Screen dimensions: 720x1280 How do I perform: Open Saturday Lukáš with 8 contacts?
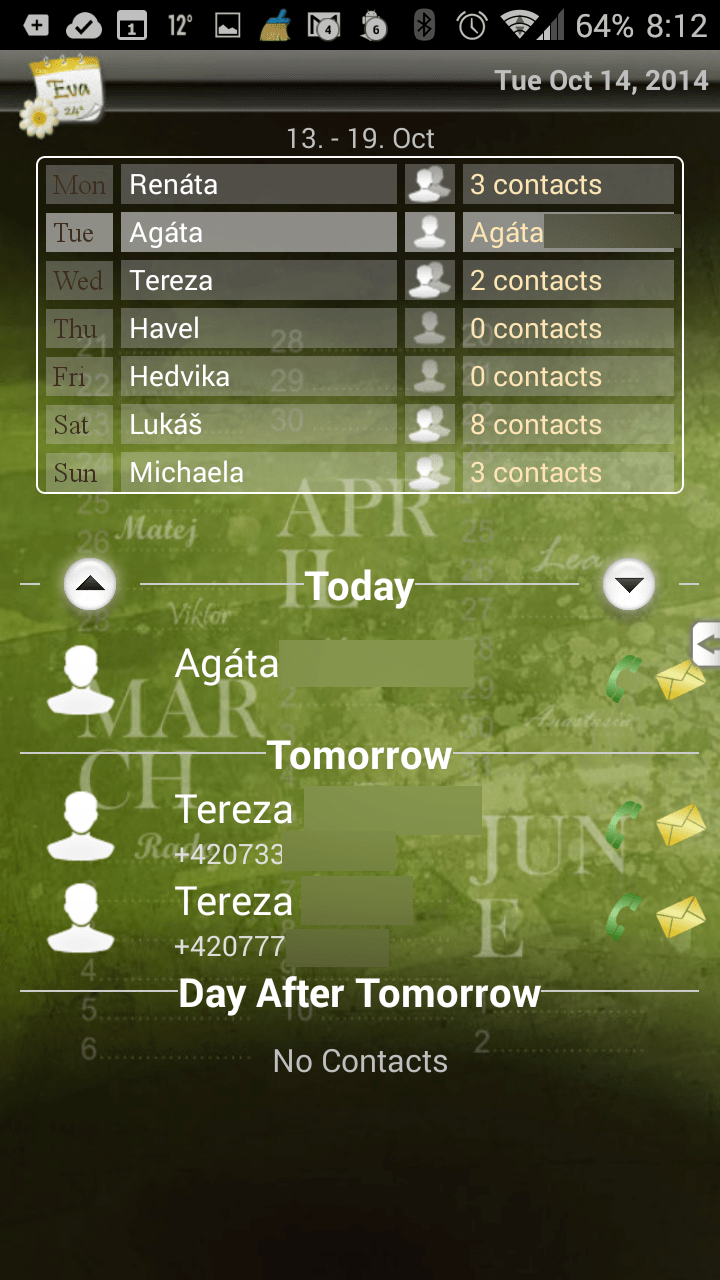click(x=360, y=425)
